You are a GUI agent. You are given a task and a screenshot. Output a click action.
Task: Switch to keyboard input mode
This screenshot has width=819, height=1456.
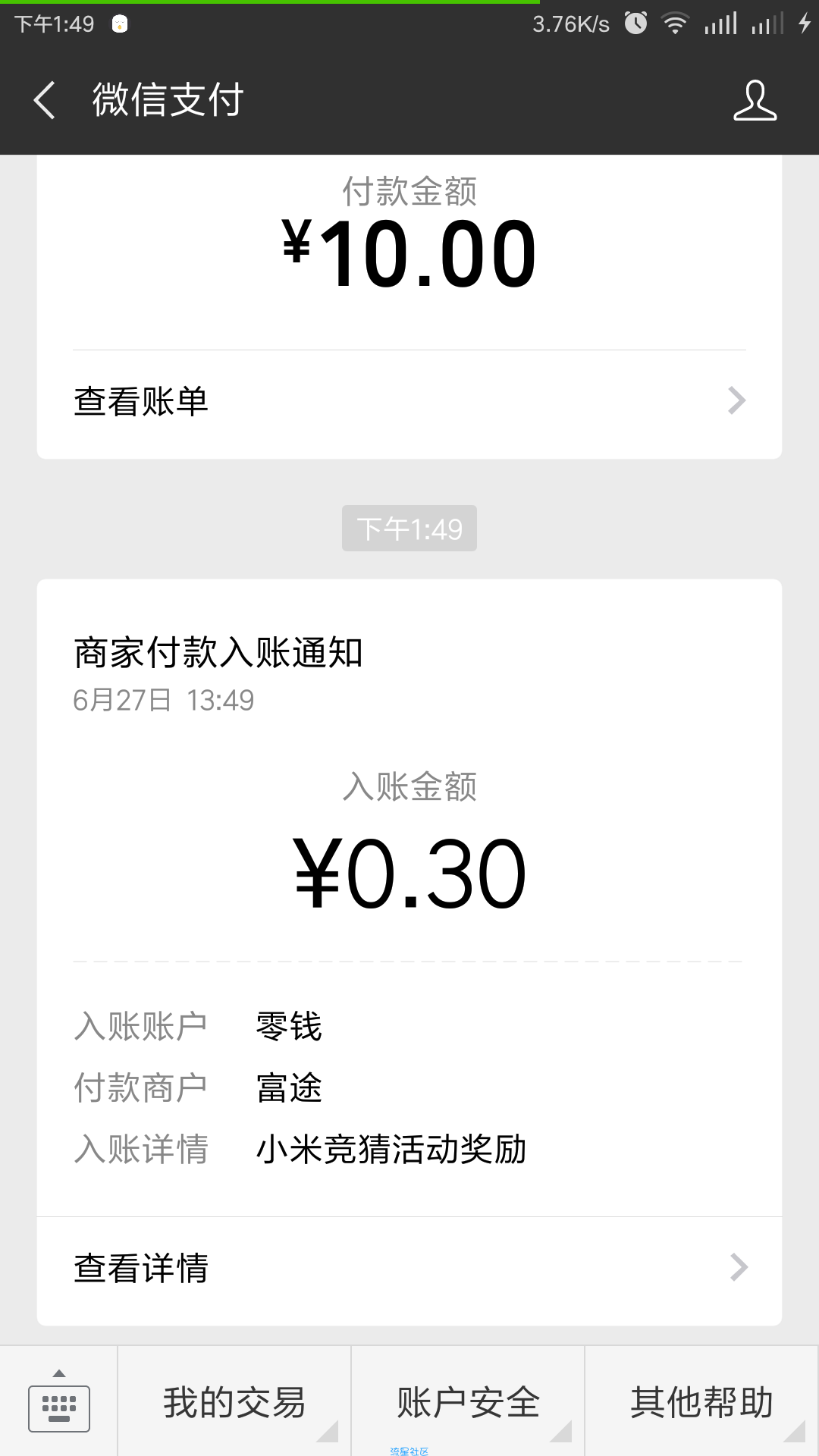click(59, 1401)
